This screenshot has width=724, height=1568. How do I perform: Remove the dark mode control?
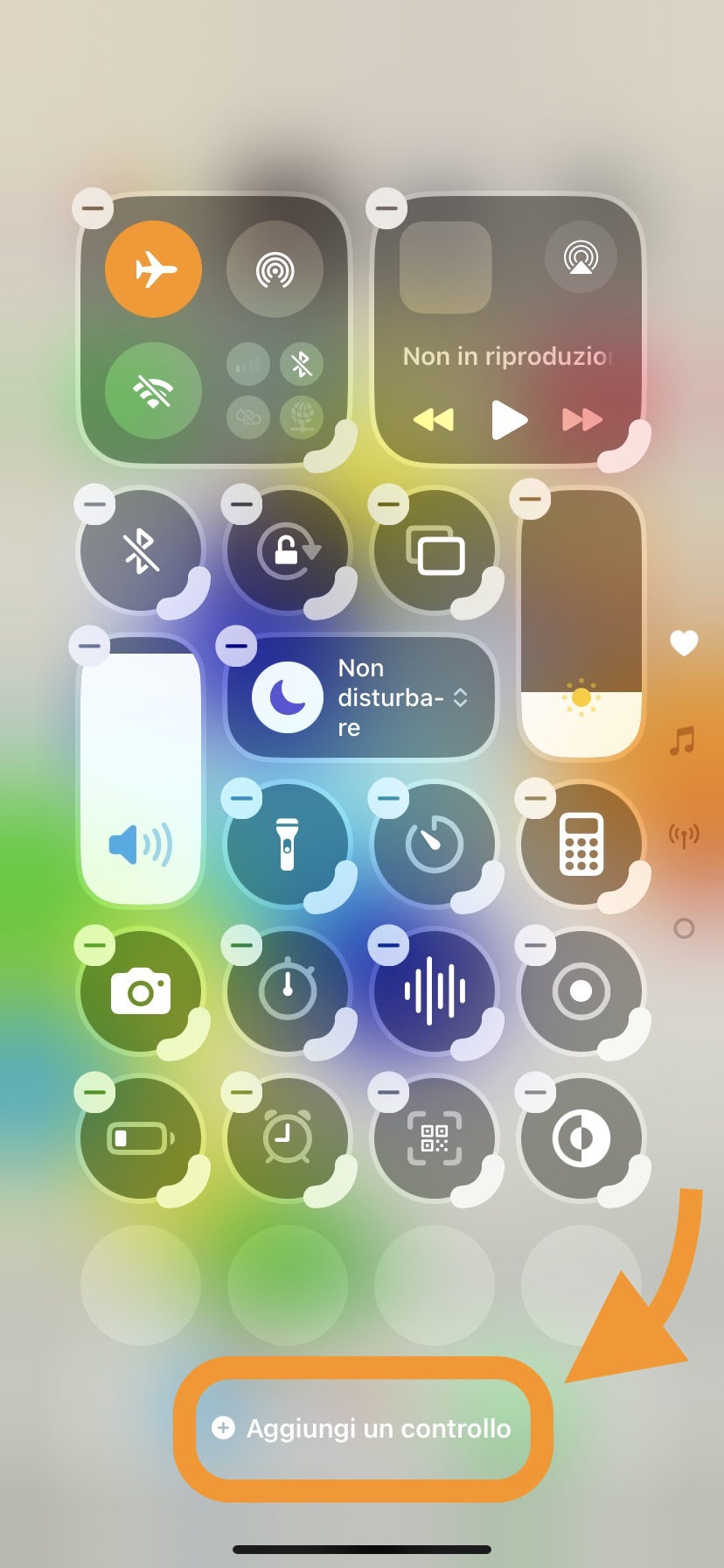pos(535,1092)
